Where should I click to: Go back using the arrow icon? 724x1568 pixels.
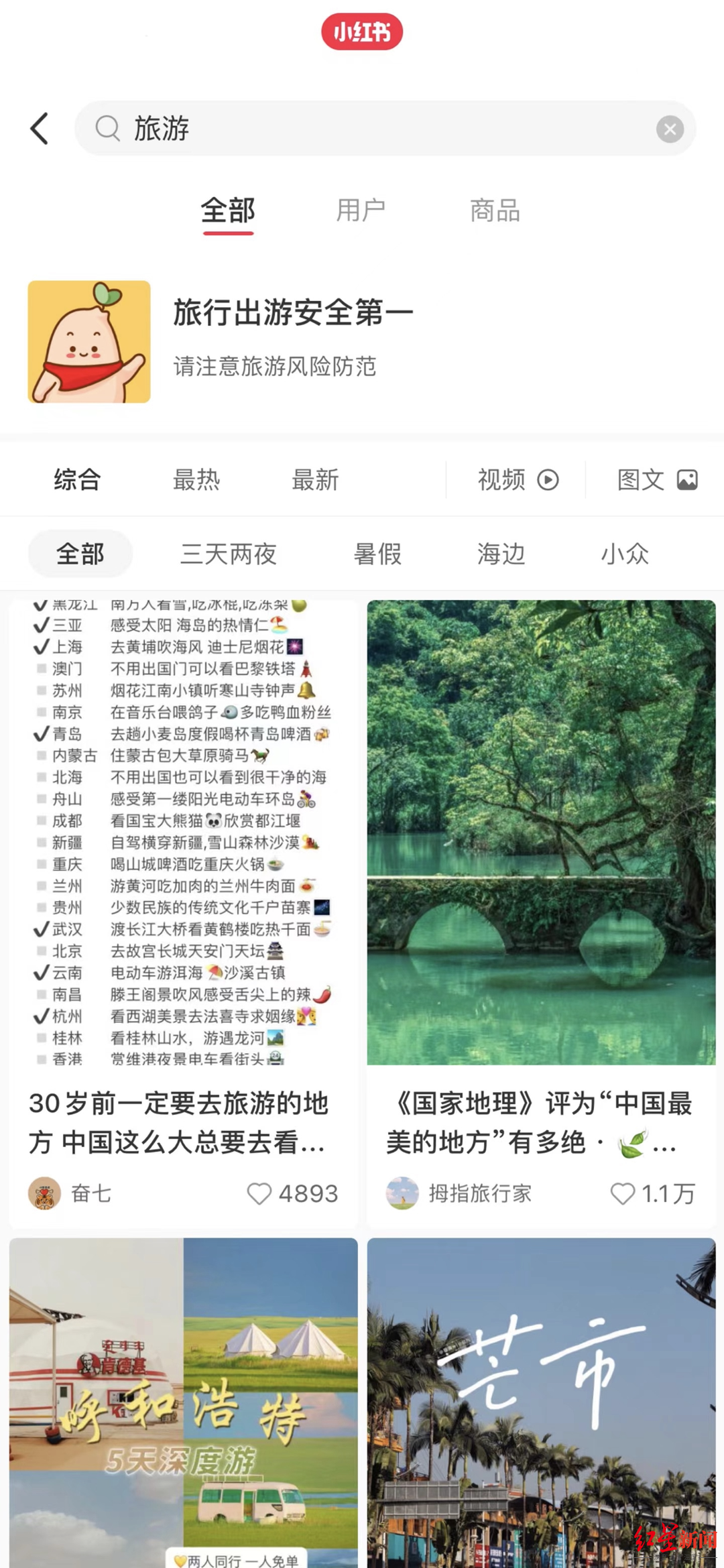(x=40, y=128)
